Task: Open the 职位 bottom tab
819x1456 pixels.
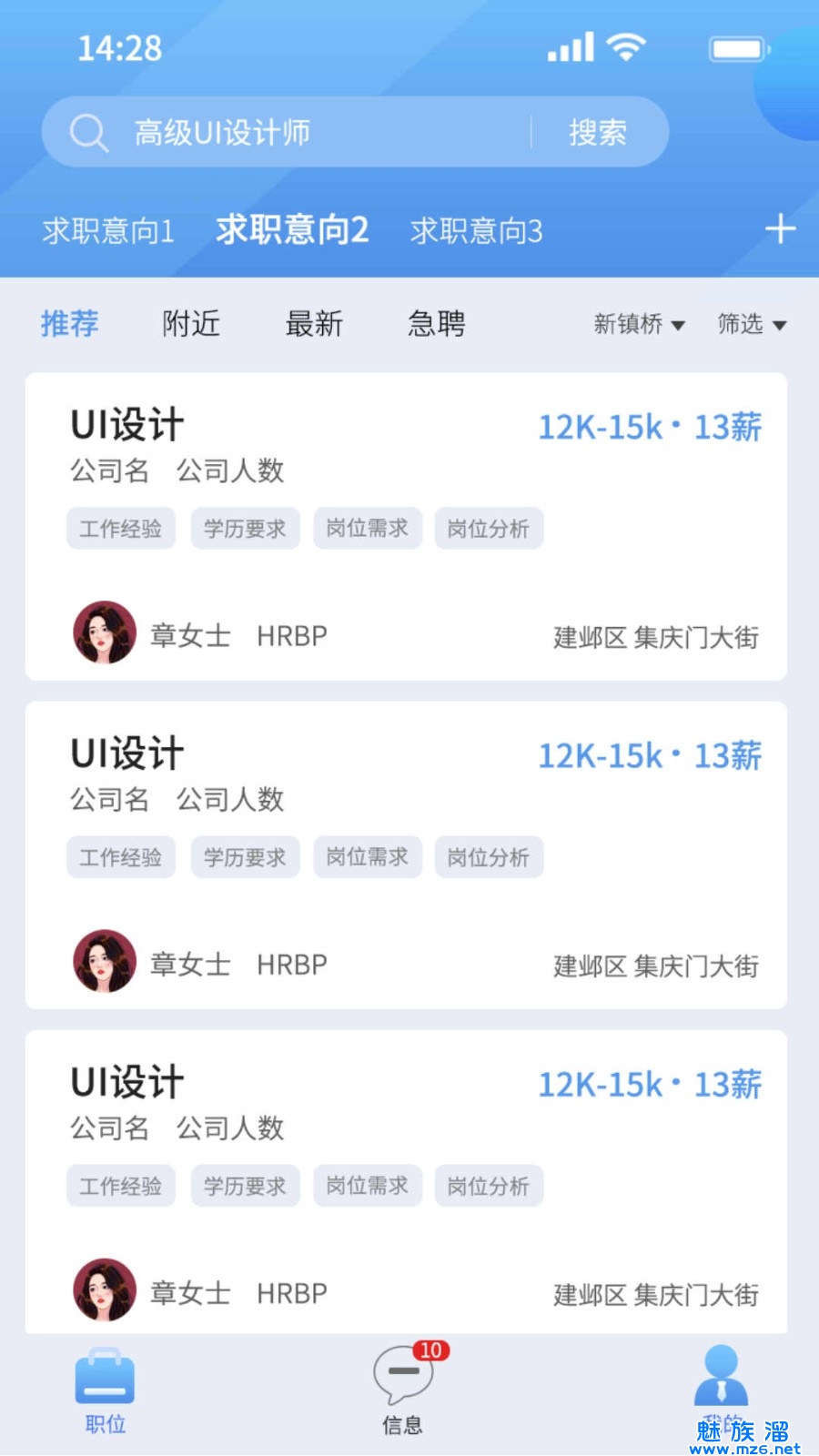Action: click(x=105, y=1390)
